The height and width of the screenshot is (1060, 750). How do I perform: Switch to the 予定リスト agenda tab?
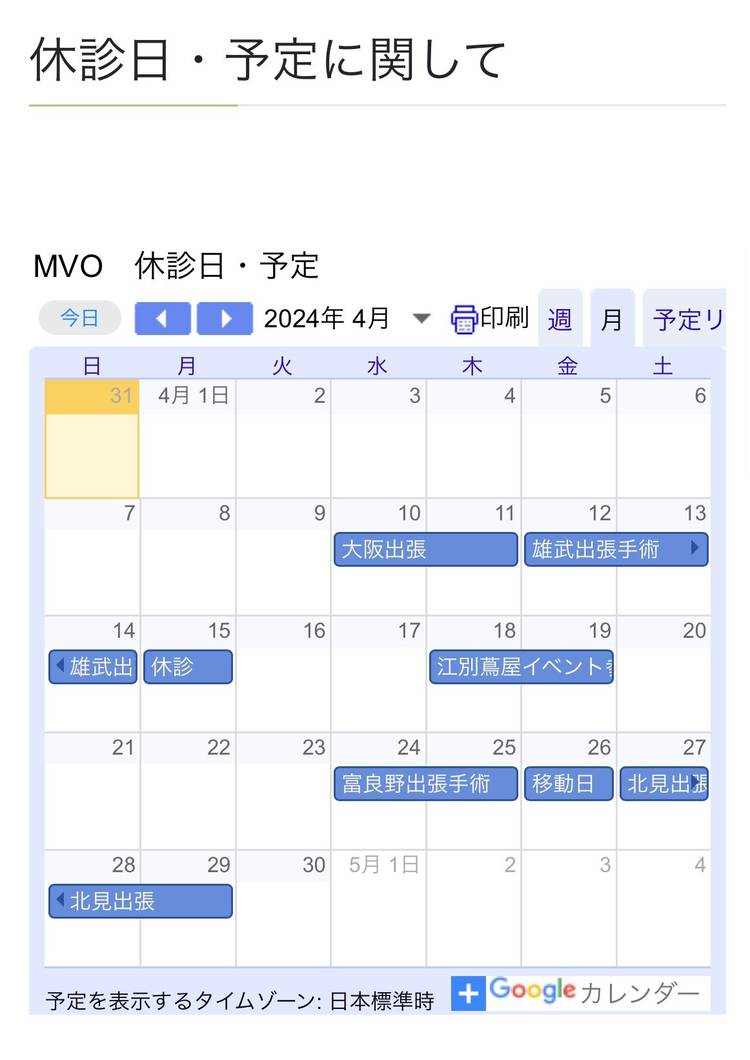pos(686,319)
